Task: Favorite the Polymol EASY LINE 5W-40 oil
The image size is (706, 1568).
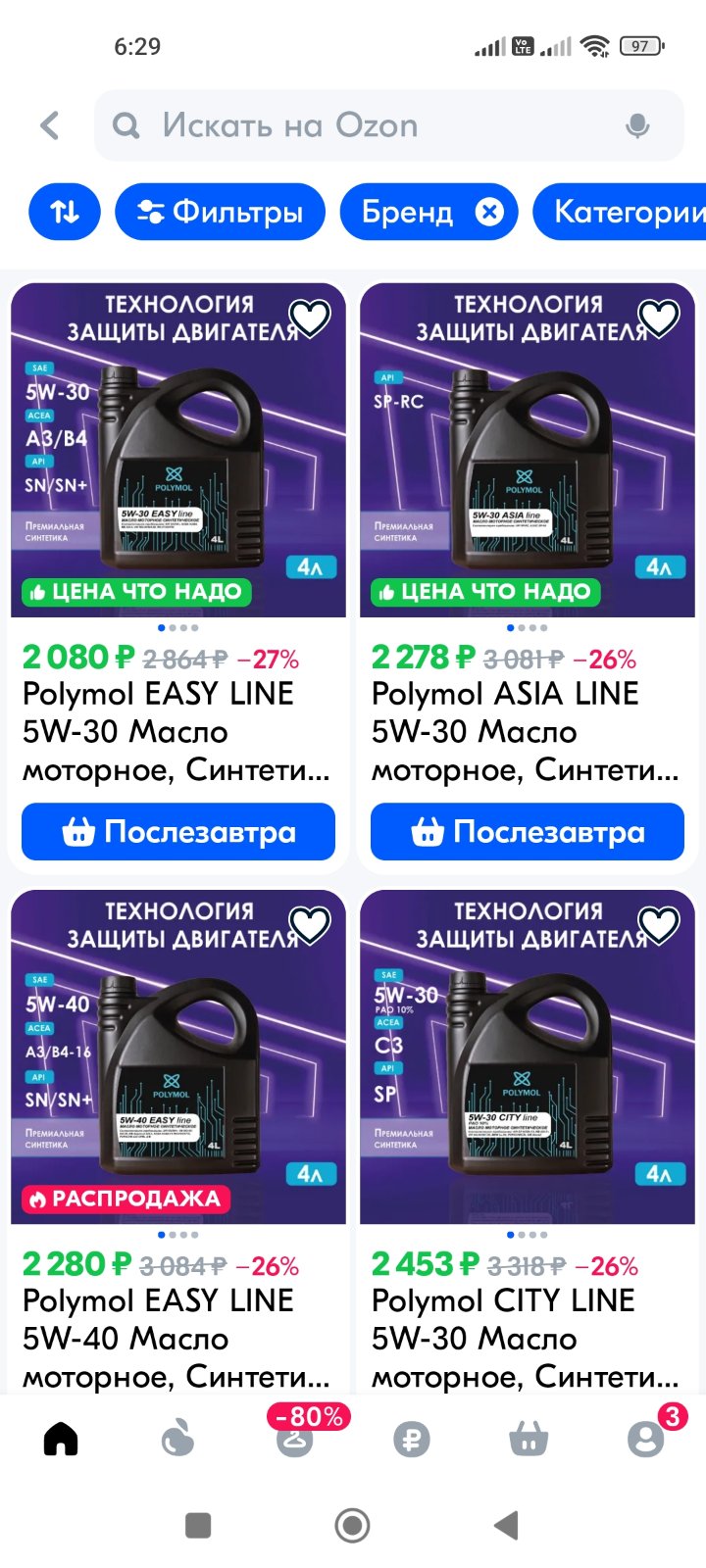Action: [x=310, y=924]
